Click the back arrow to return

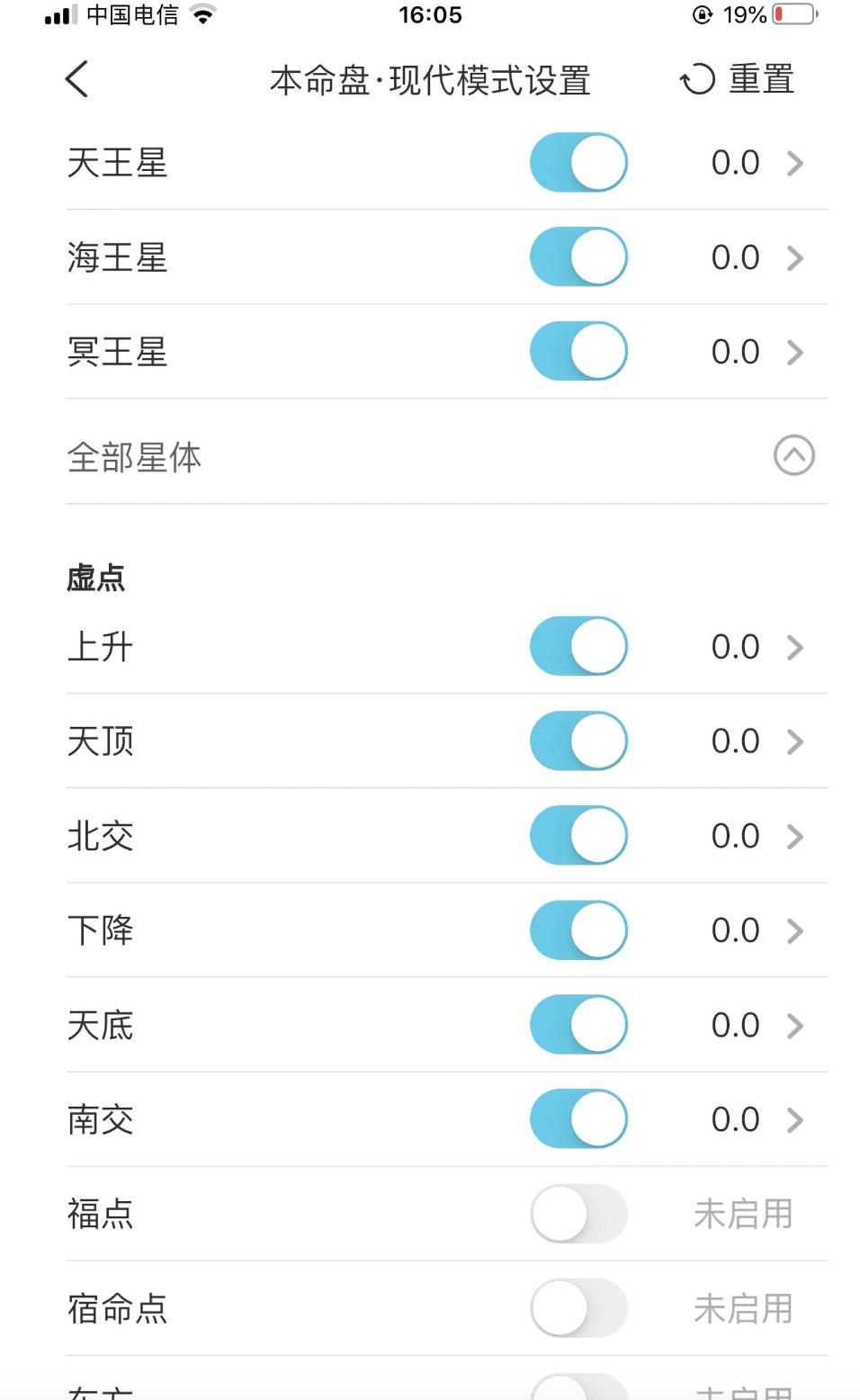click(76, 79)
